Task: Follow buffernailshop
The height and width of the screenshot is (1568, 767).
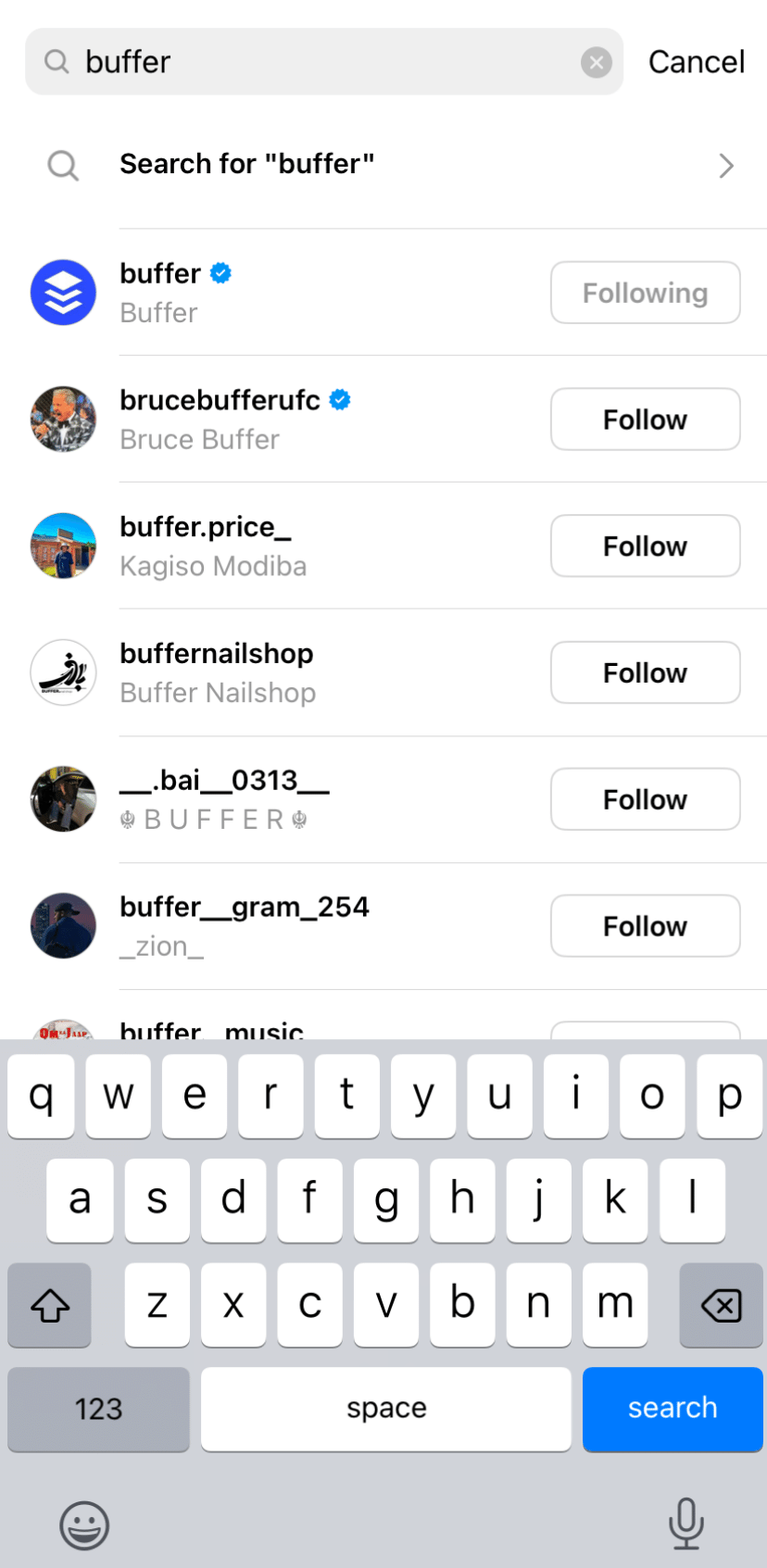Action: [x=645, y=673]
